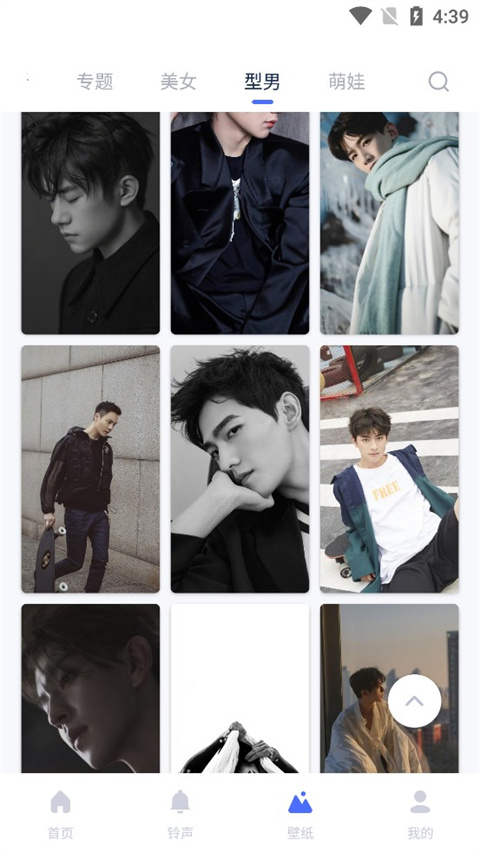Open dark wallpaper of man looking down
Image resolution: width=480 pixels, height=853 pixels.
pos(90,223)
